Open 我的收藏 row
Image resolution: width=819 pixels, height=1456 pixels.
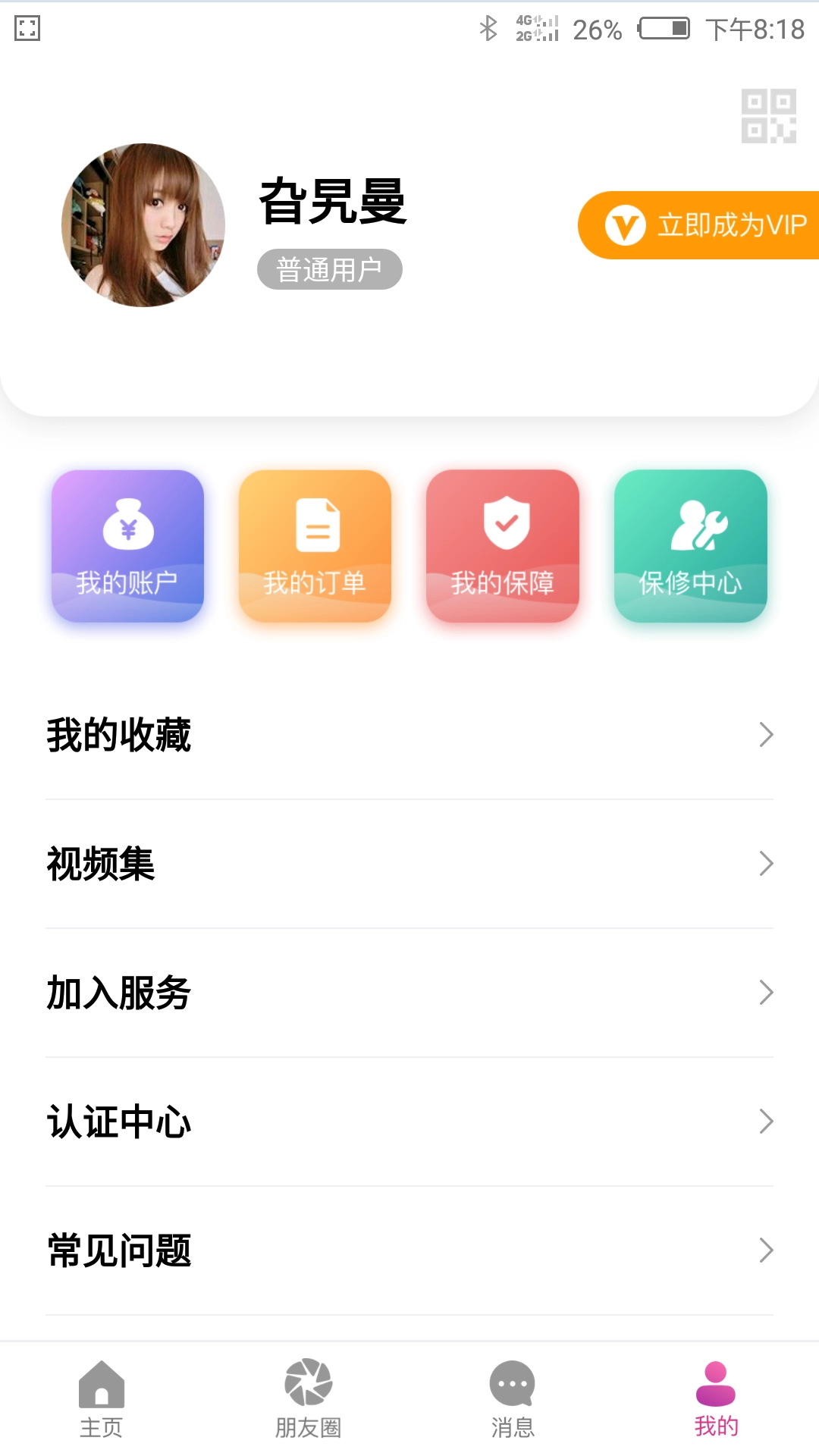tap(409, 735)
